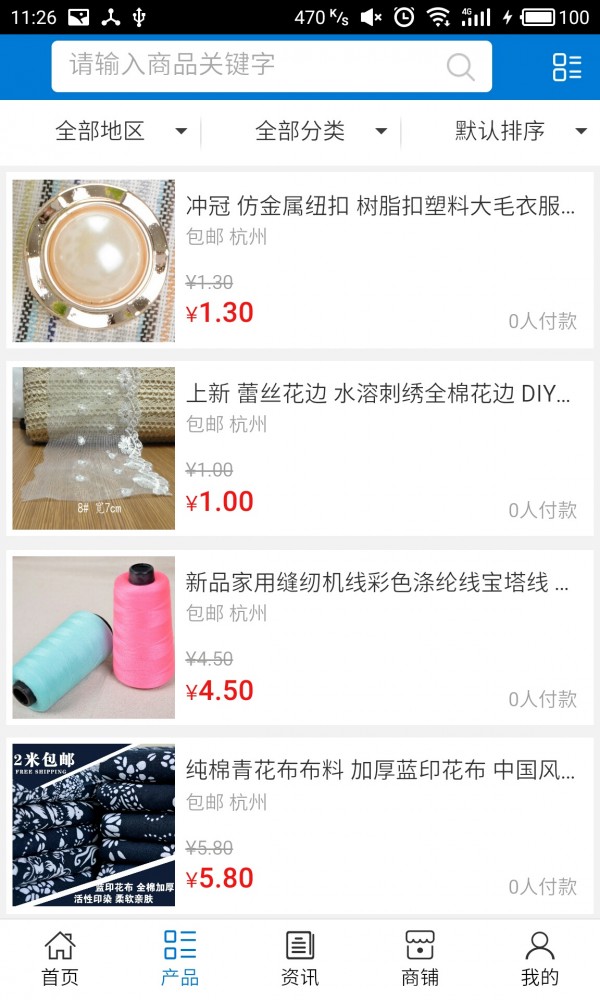Open the 家用缝纫机线 thread product

pyautogui.click(x=300, y=637)
